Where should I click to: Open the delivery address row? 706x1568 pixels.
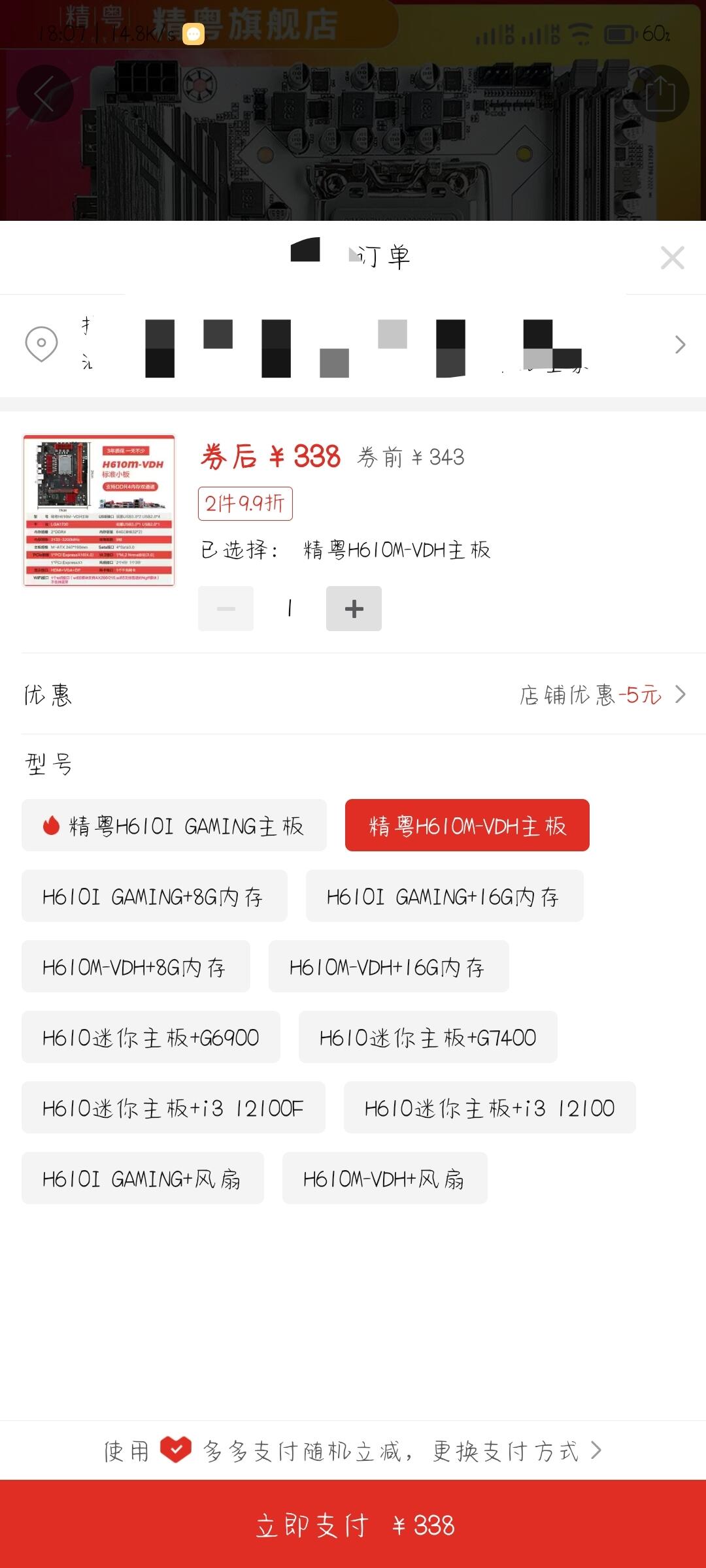353,345
